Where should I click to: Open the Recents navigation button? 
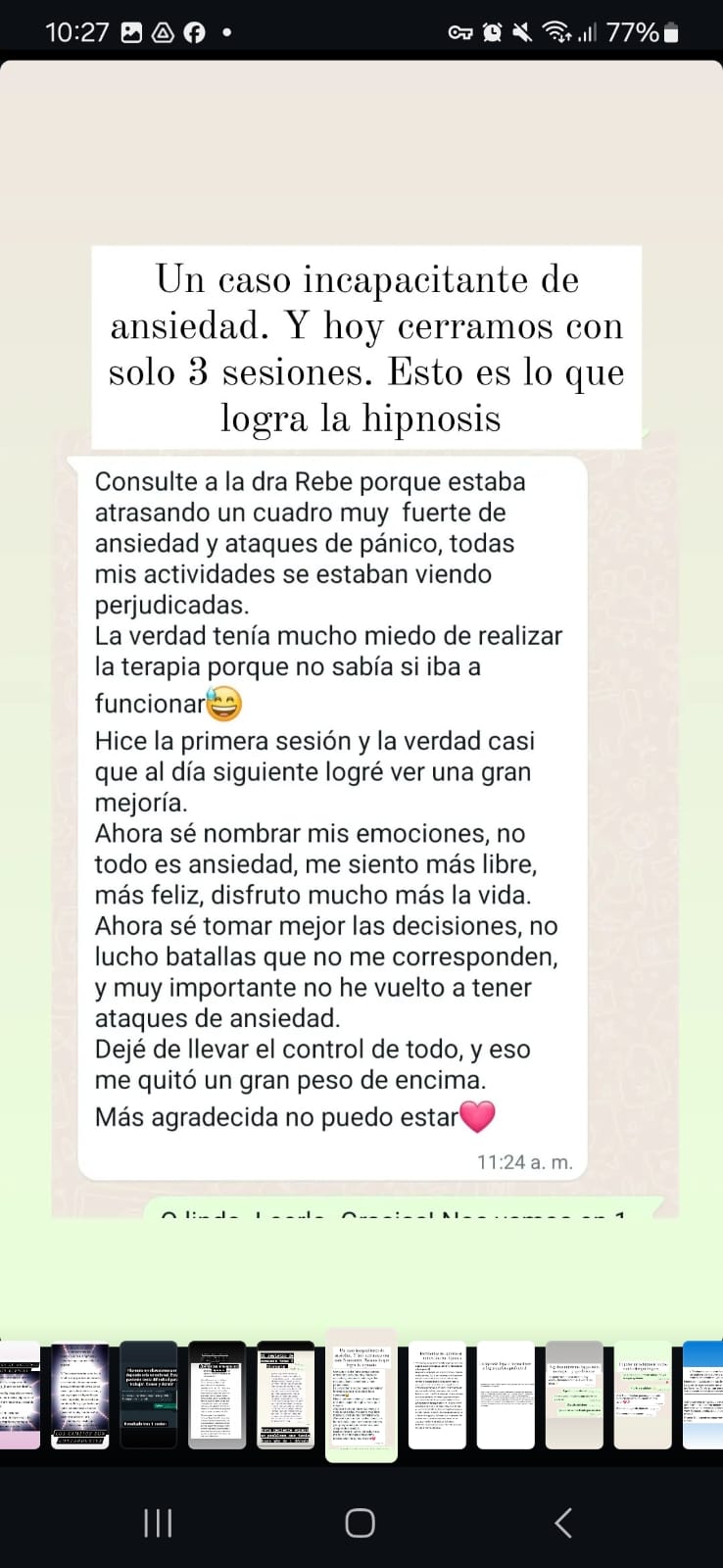[157, 1522]
